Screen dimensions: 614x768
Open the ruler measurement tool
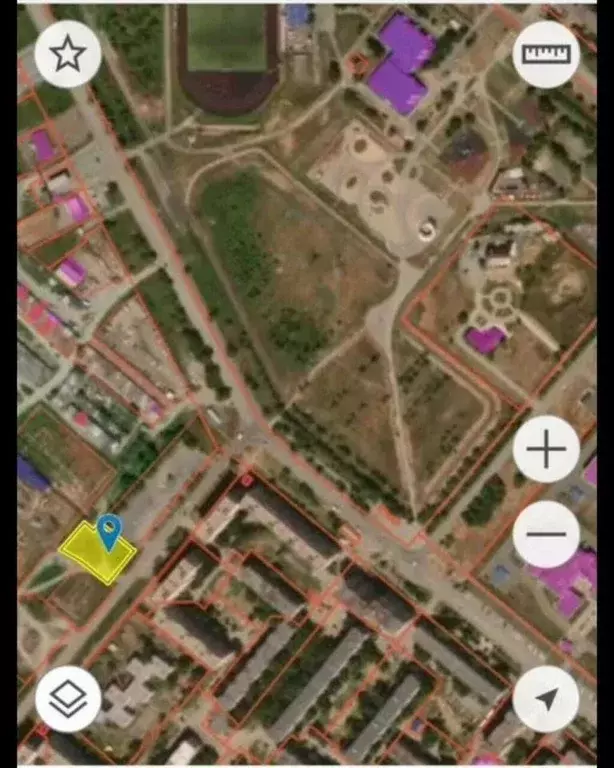546,54
